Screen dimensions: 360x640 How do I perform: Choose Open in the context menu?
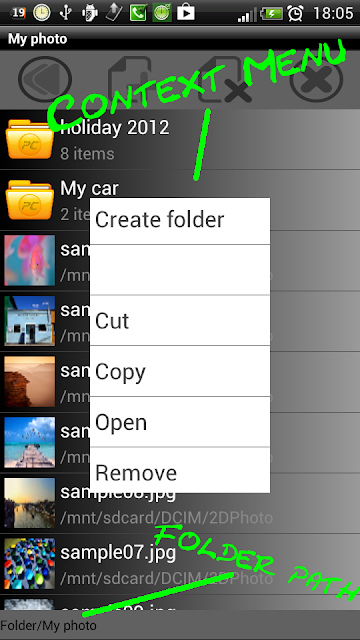pos(180,422)
